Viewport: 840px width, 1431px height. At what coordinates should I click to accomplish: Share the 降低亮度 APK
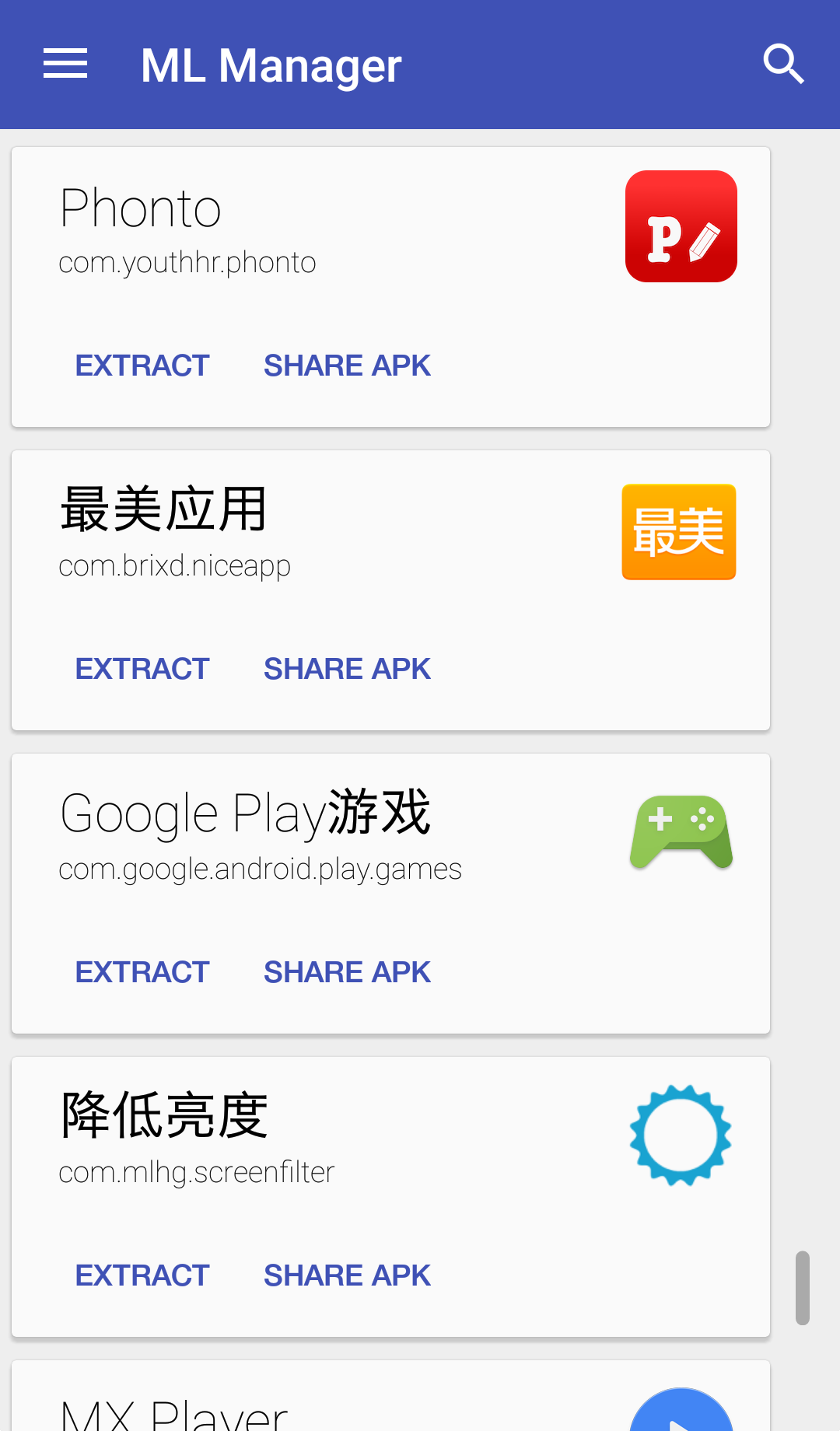(x=347, y=1275)
